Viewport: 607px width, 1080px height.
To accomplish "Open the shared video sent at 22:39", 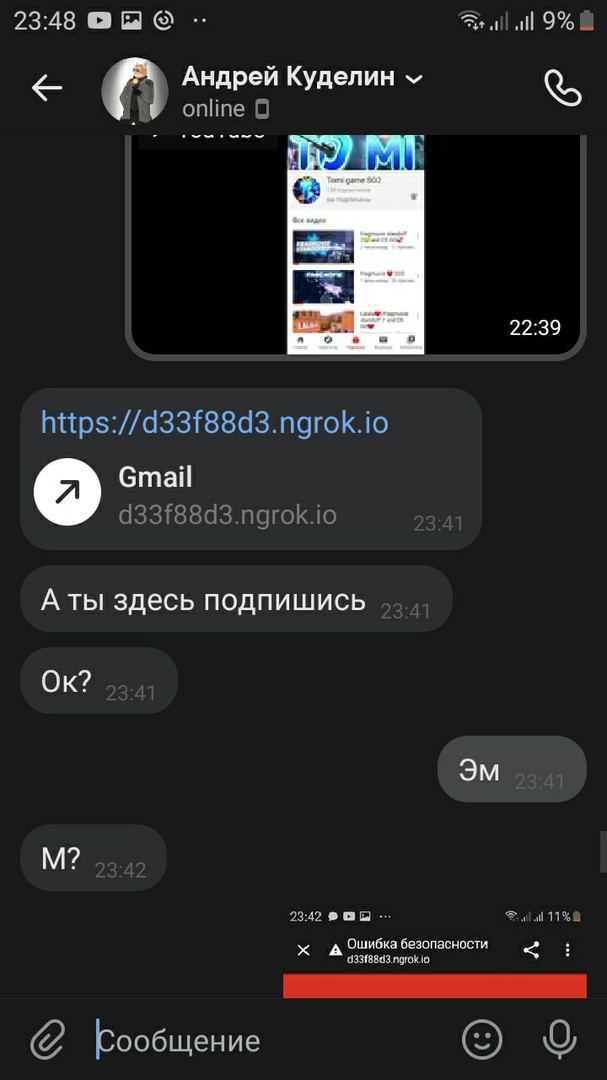I will 355,245.
